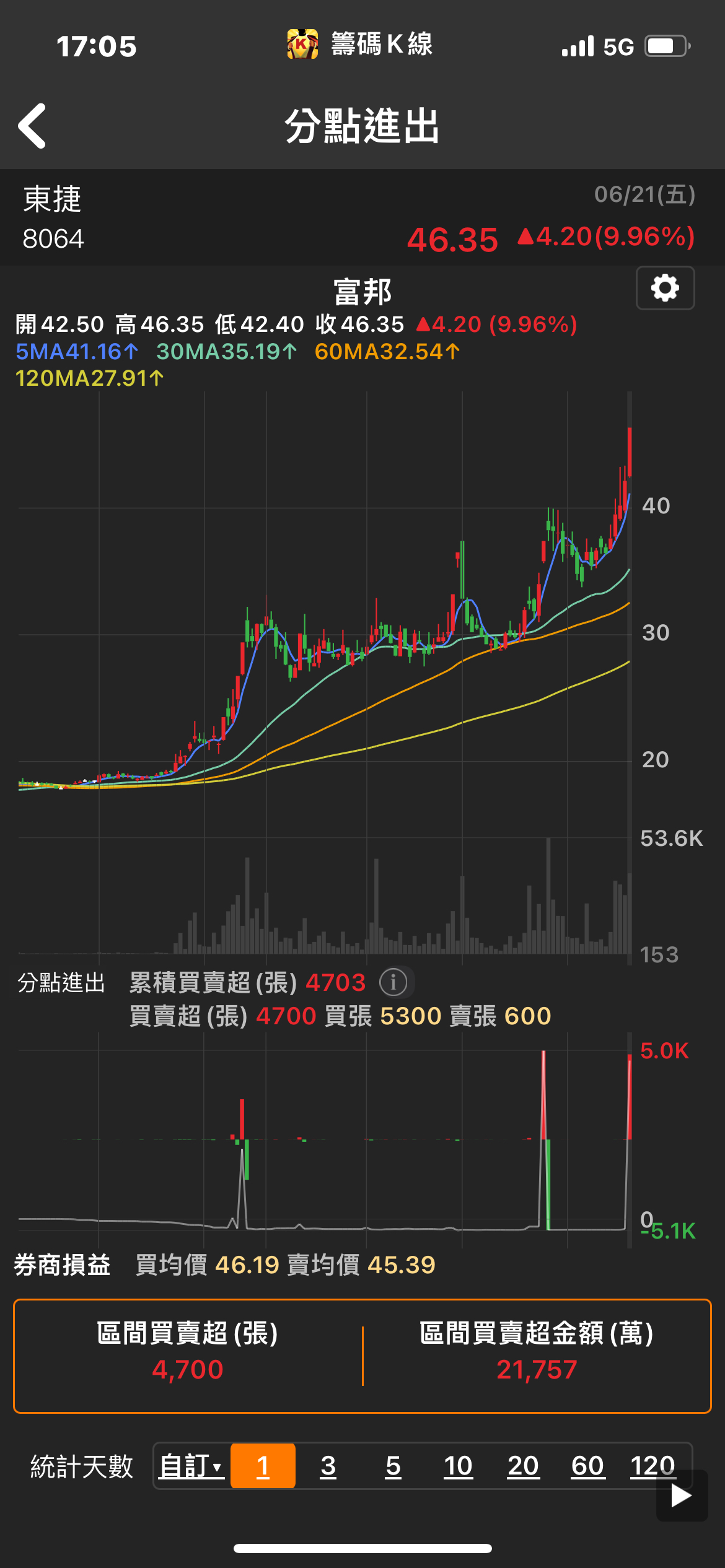
Task: Switch to 3 day statistics
Action: click(328, 1466)
